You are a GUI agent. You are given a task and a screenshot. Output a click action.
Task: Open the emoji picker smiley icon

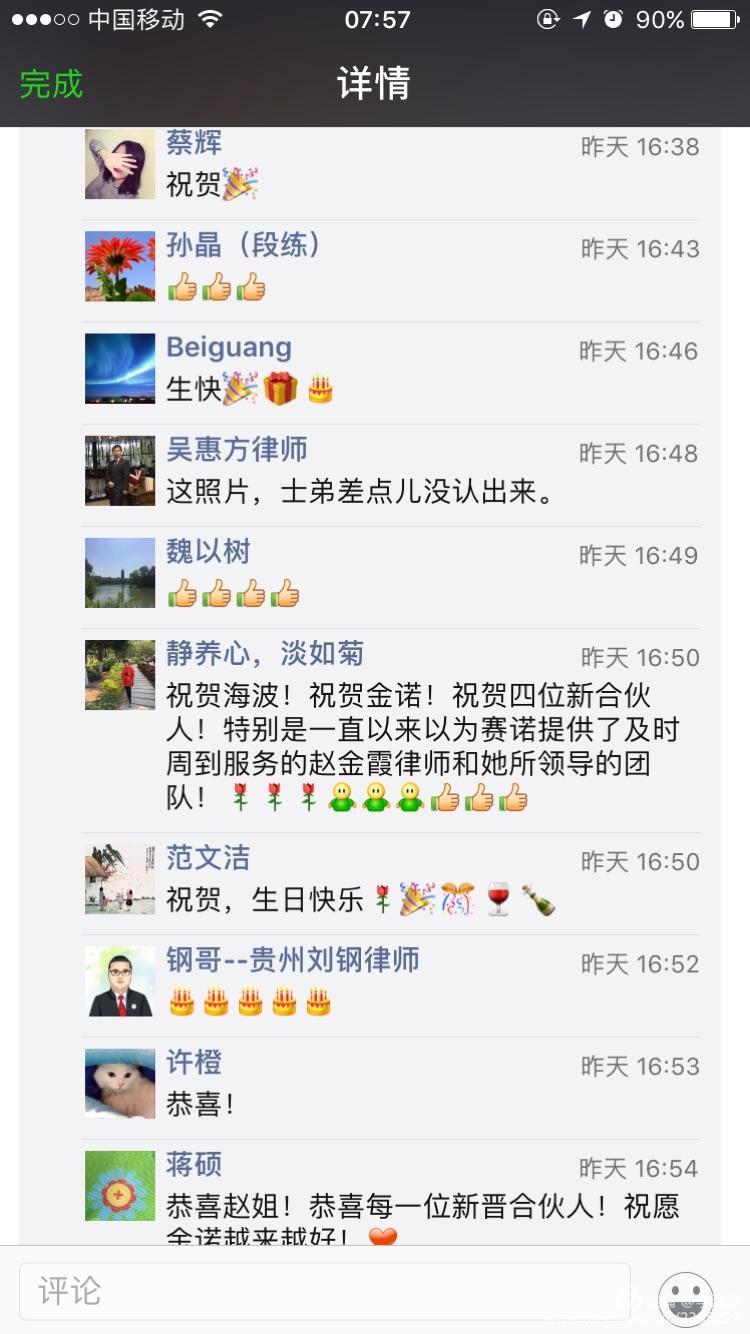coord(686,1299)
